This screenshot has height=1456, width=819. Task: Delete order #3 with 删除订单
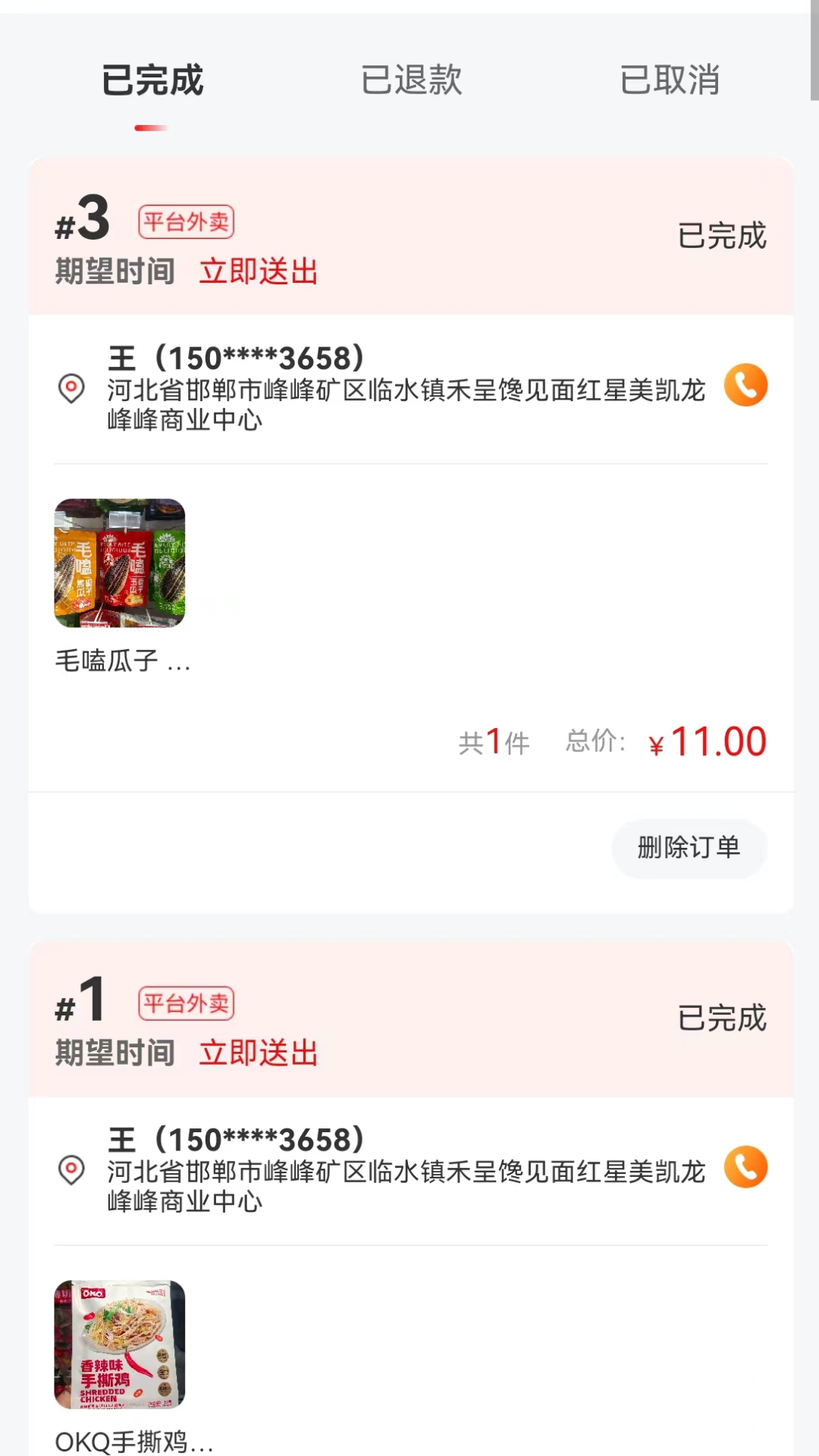[689, 848]
